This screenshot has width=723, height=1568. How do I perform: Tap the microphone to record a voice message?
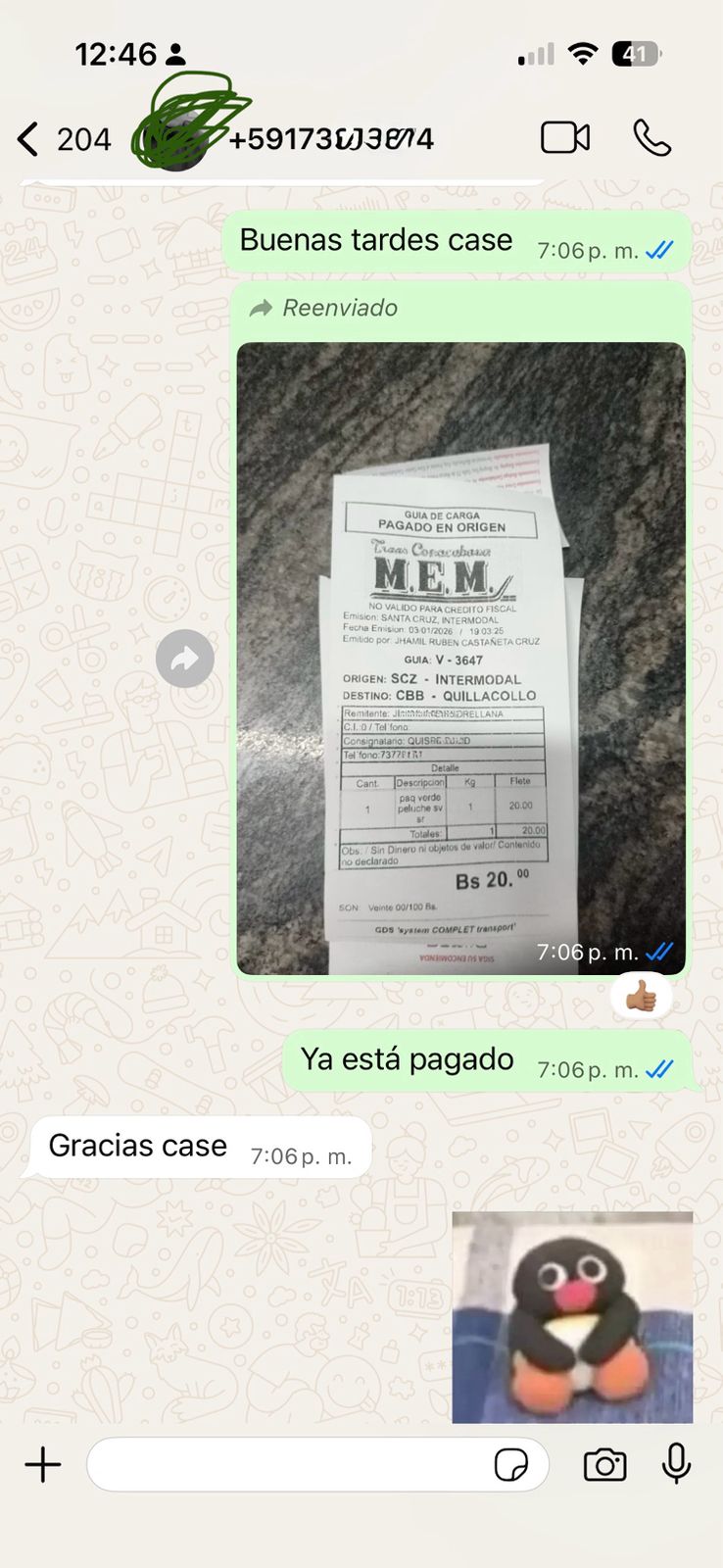coord(676,1464)
